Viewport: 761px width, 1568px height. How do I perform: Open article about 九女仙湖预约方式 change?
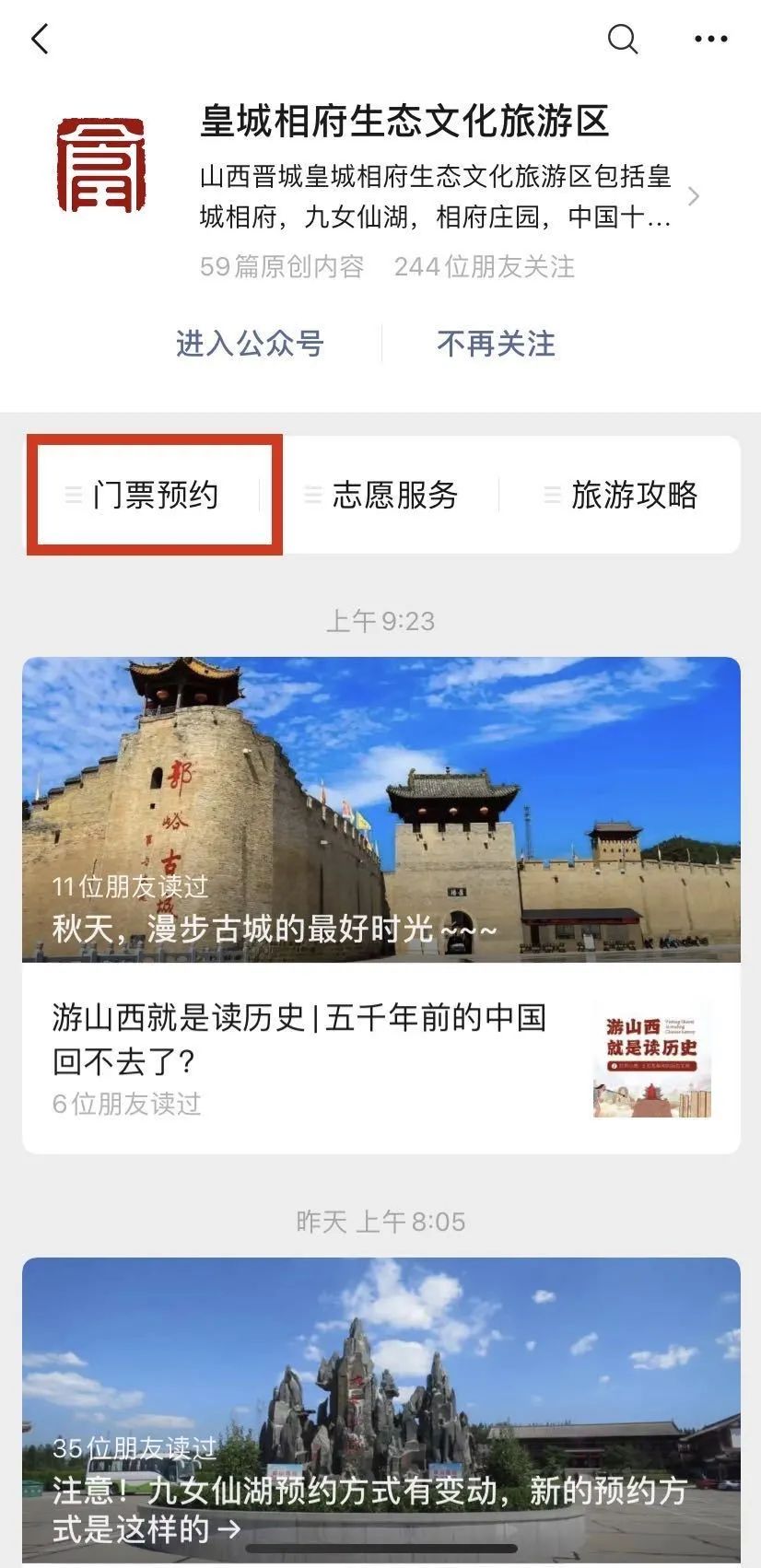tap(381, 1410)
